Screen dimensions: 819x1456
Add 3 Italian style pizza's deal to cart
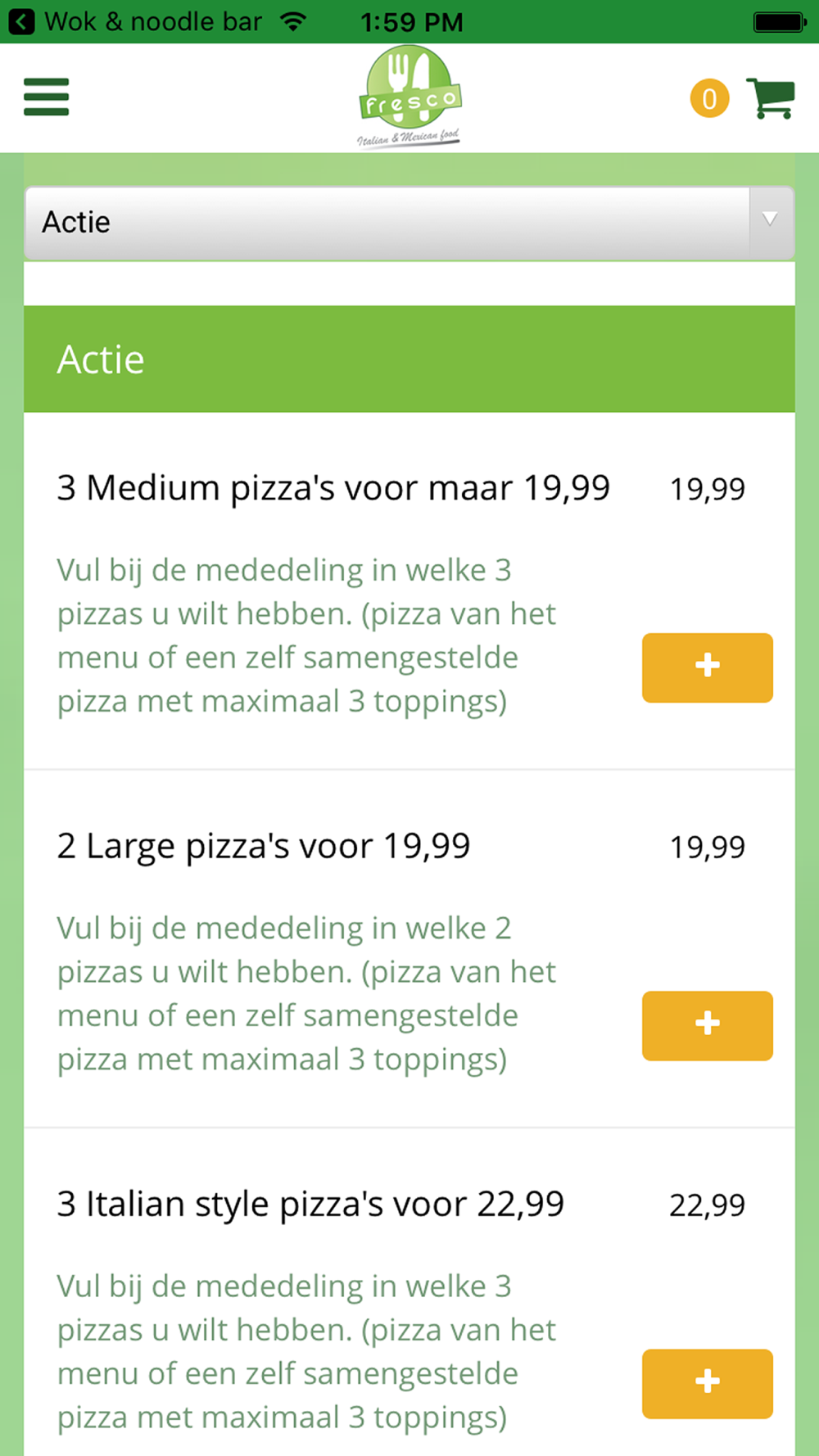pyautogui.click(x=707, y=1383)
